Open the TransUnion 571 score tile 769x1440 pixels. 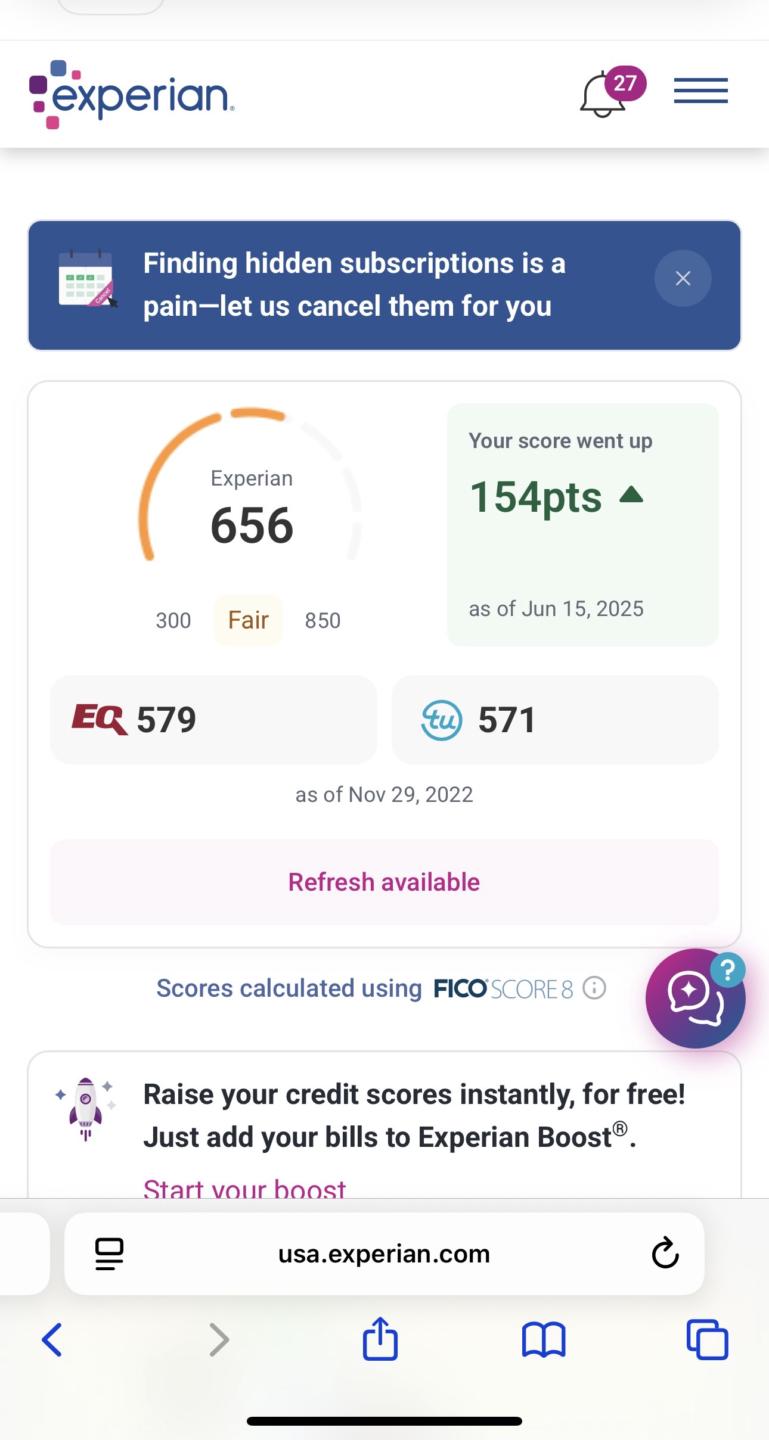(554, 720)
